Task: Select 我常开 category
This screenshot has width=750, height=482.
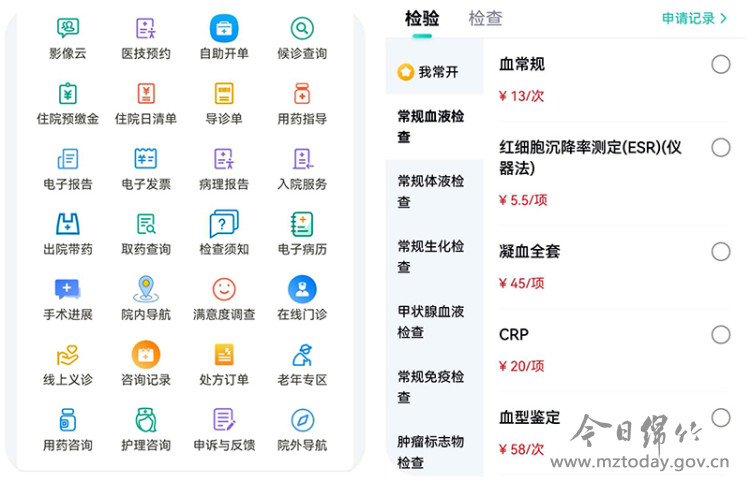Action: [430, 72]
